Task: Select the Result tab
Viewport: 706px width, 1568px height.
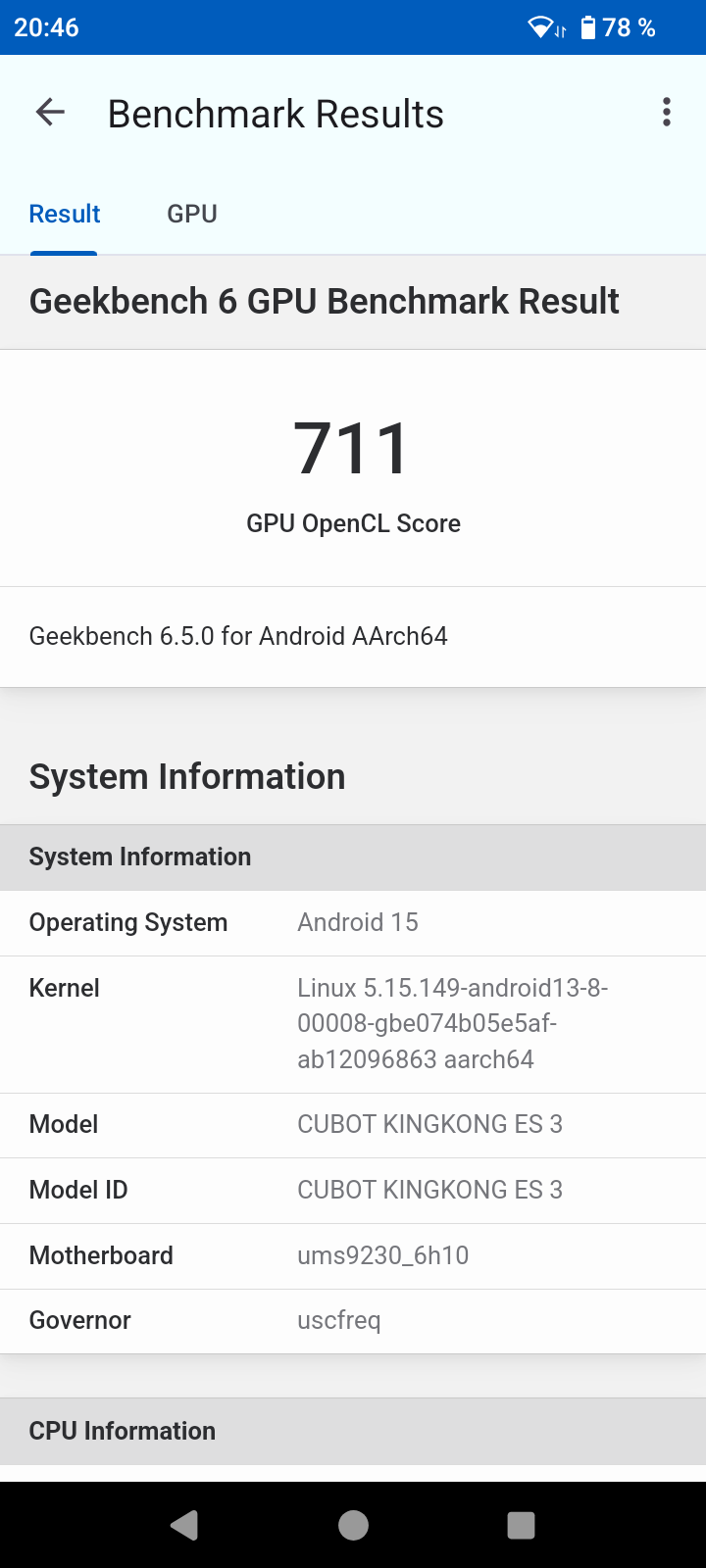Action: point(65,214)
